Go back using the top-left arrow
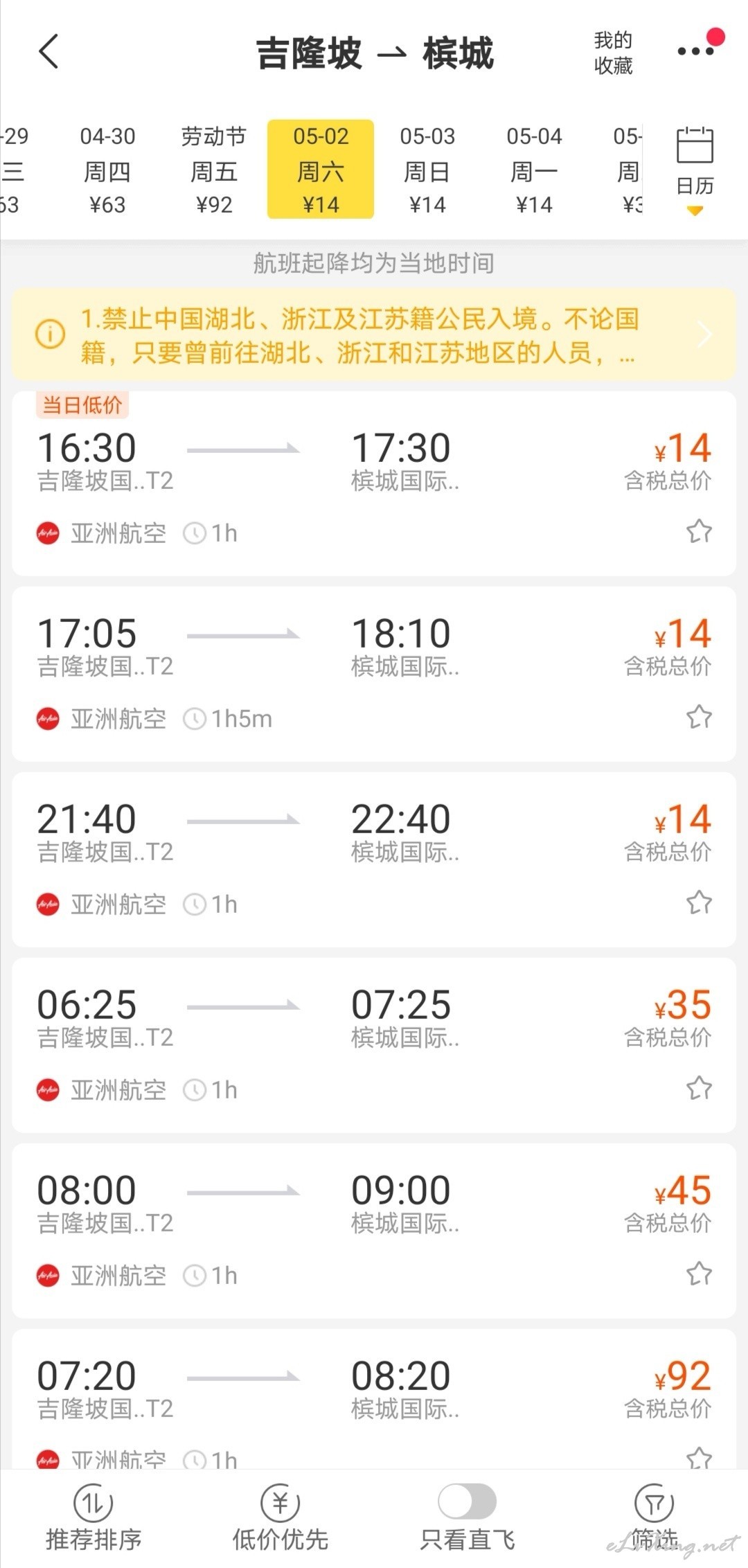Screen dimensions: 748x1568 48,52
